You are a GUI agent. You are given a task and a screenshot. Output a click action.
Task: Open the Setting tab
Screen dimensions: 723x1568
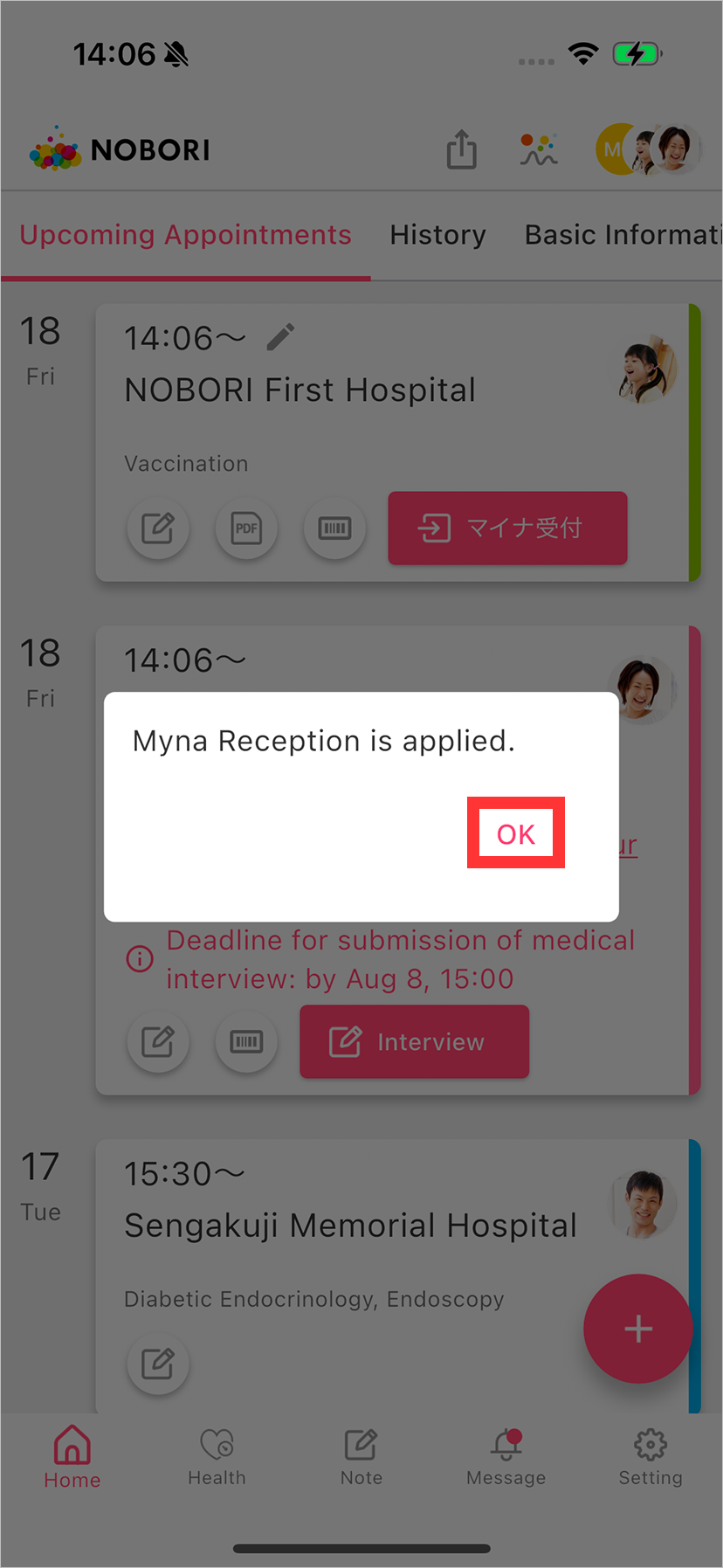pos(651,1457)
